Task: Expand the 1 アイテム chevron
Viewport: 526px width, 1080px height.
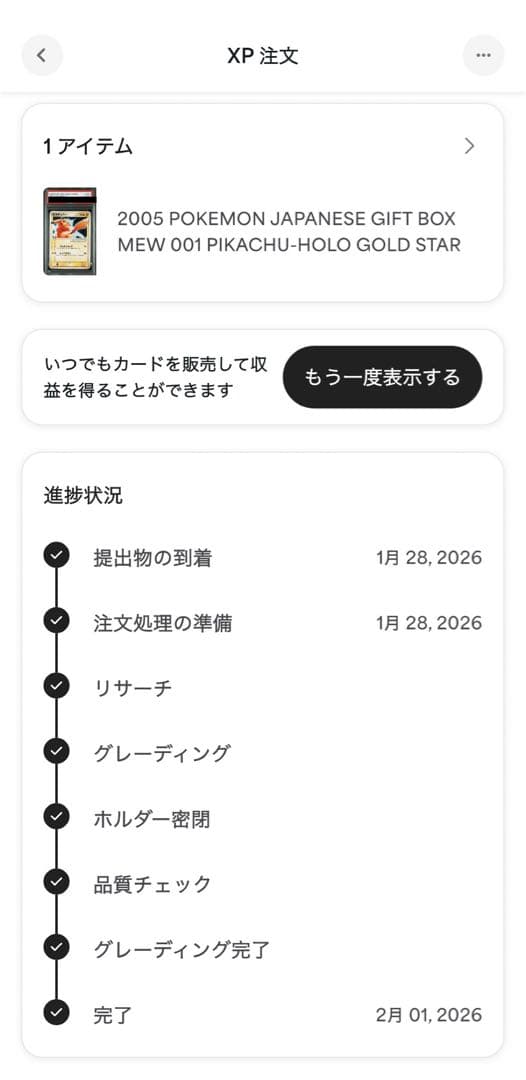Action: coord(470,146)
